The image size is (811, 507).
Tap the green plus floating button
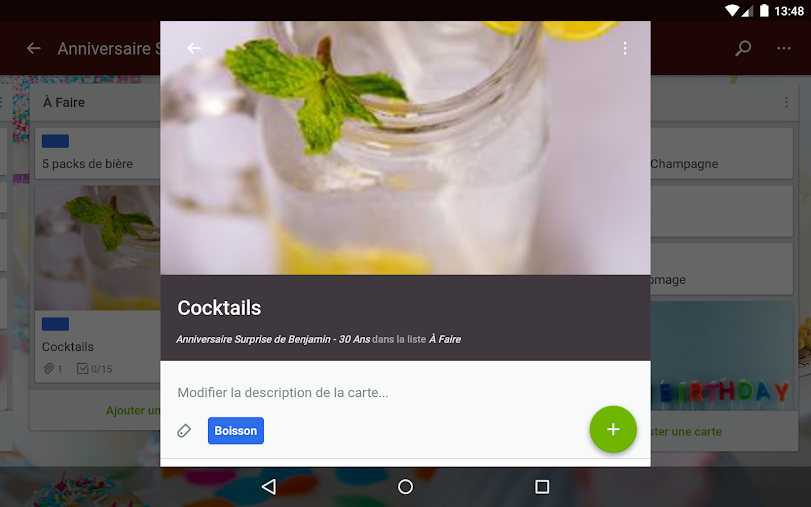click(x=613, y=429)
